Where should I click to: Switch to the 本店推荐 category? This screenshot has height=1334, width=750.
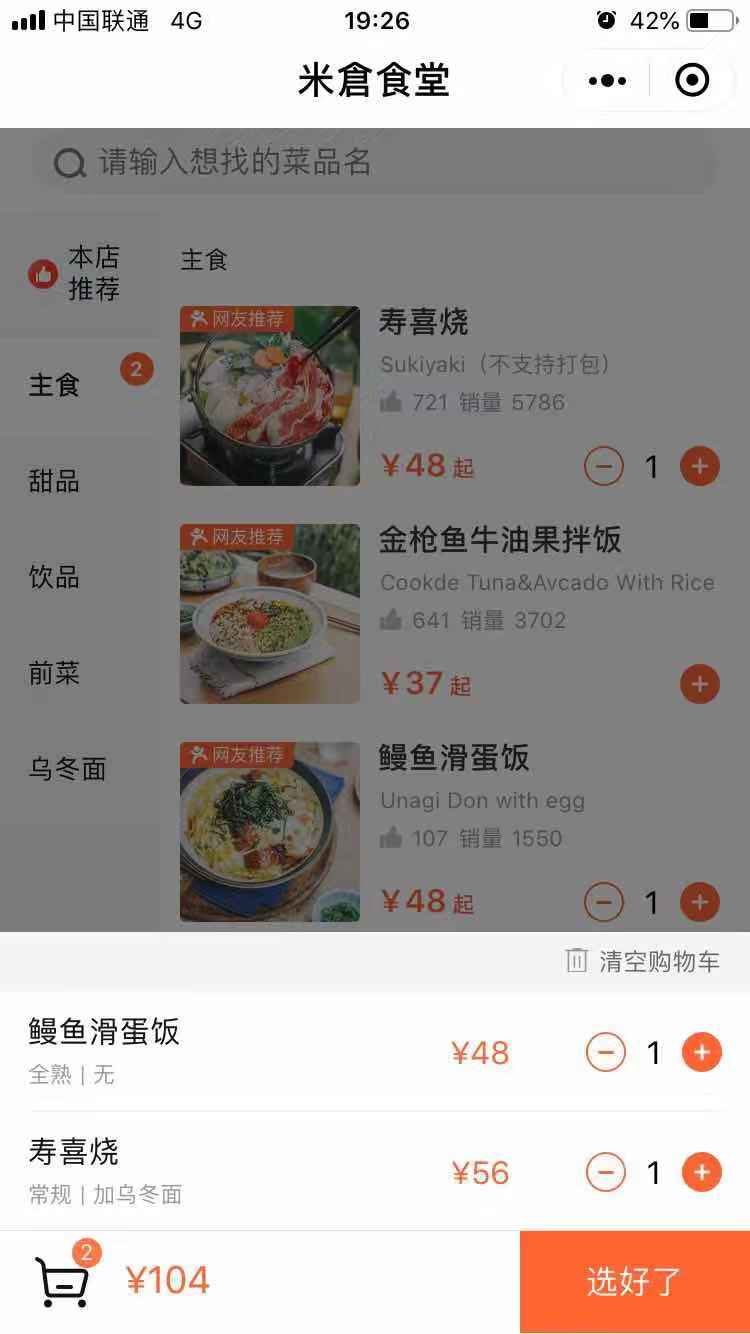pos(78,273)
